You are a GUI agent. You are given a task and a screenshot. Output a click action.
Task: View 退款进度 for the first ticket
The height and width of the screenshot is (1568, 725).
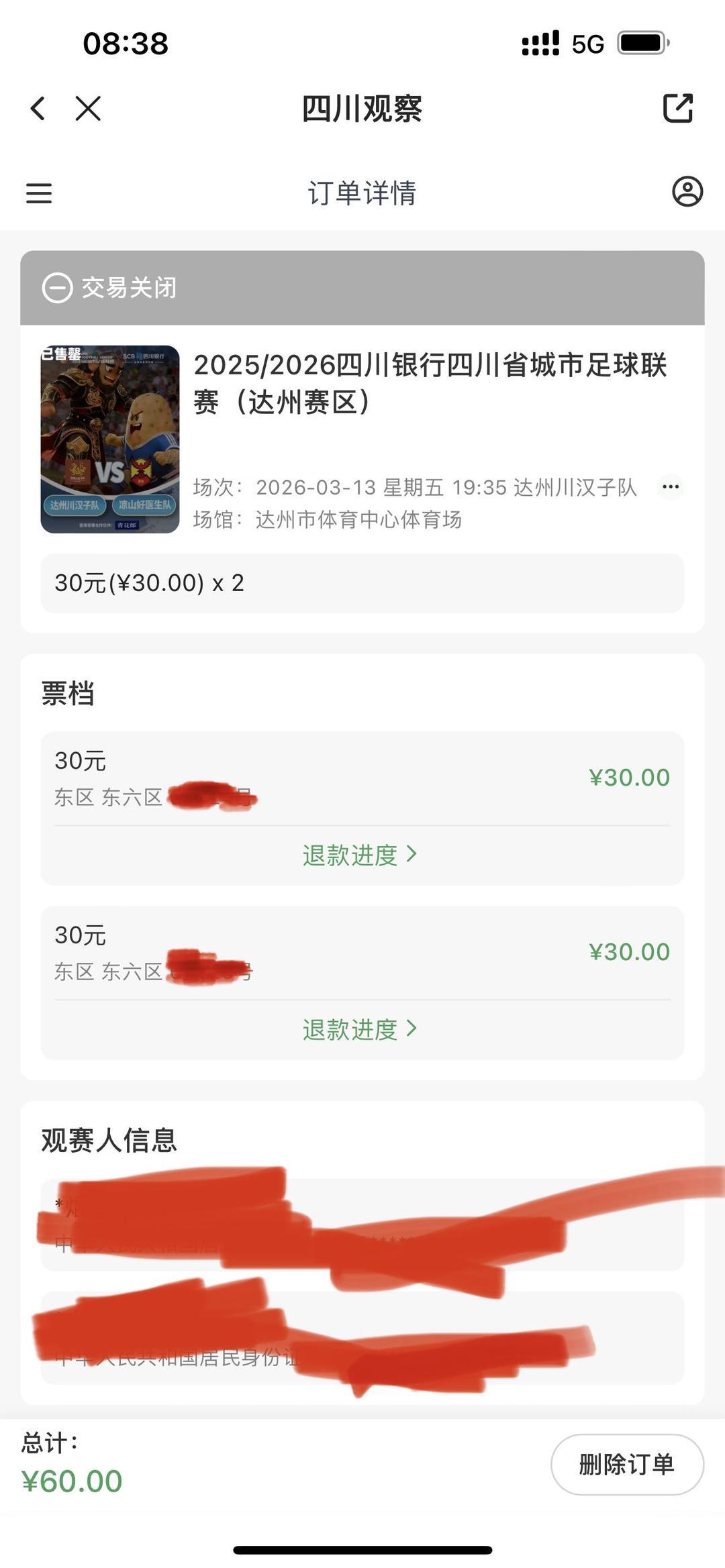point(360,855)
